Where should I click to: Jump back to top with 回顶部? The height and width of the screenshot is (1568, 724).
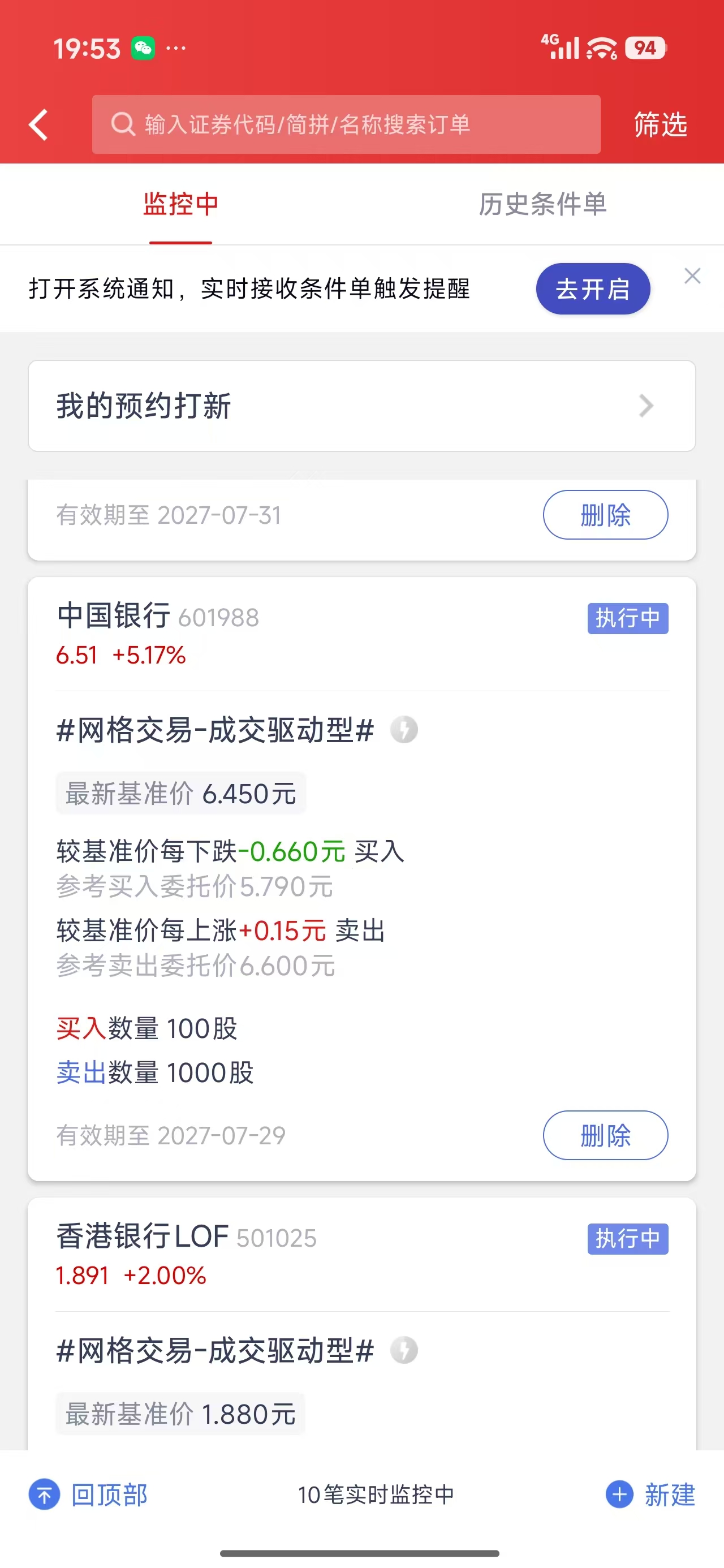tap(88, 1494)
